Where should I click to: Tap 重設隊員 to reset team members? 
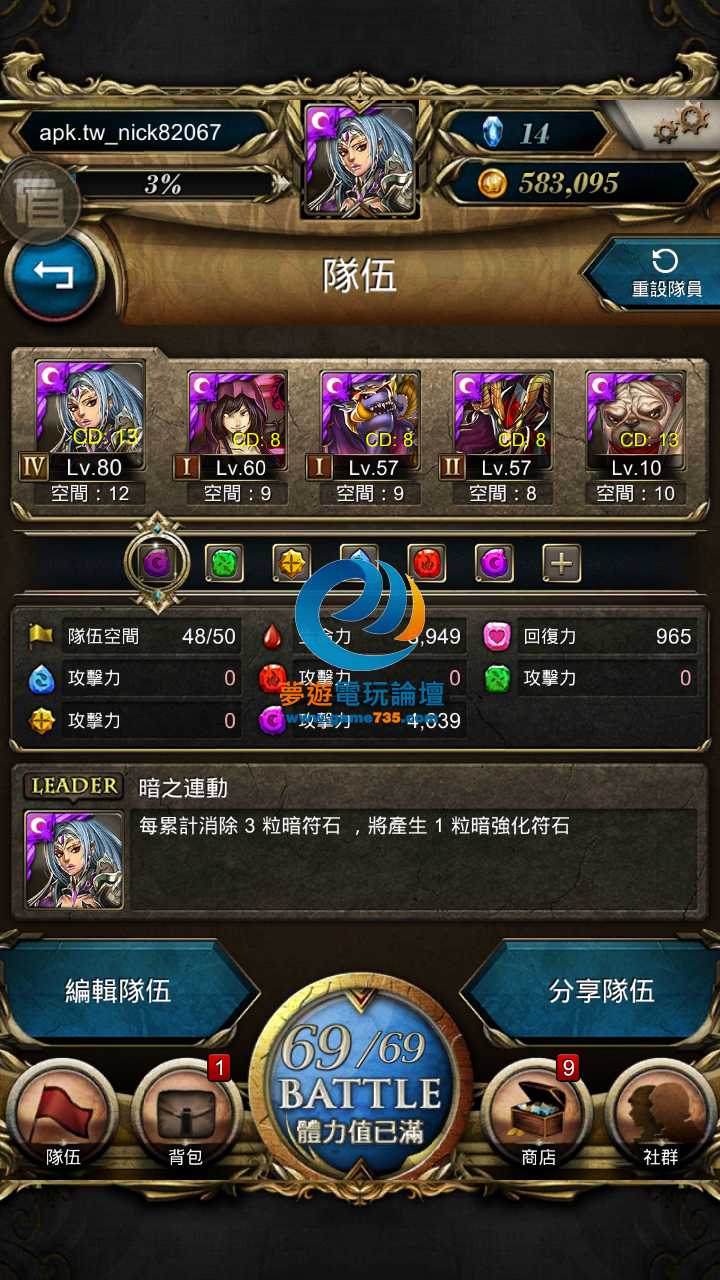coord(666,275)
